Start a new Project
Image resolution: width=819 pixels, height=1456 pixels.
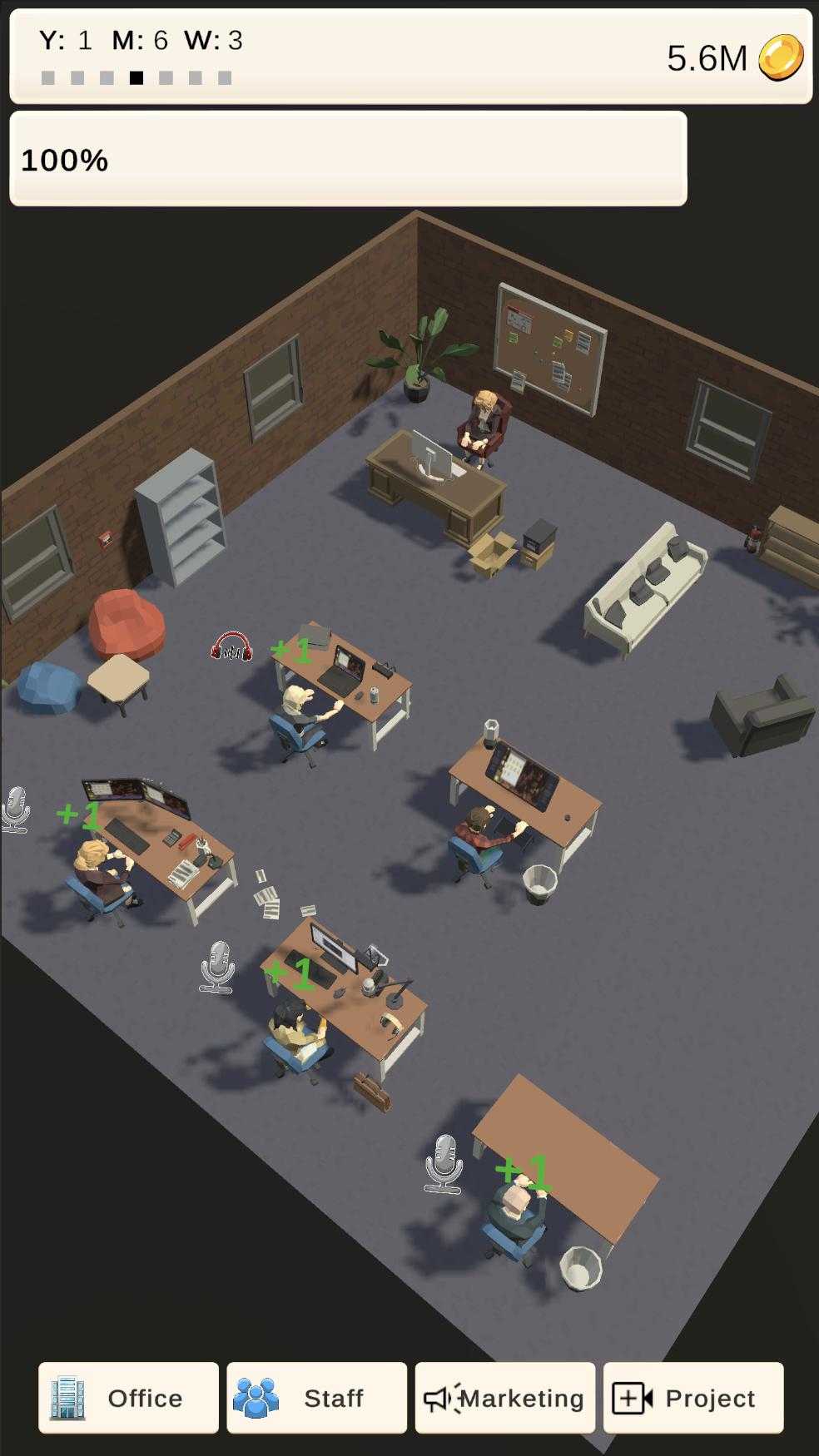pyautogui.click(x=692, y=1398)
